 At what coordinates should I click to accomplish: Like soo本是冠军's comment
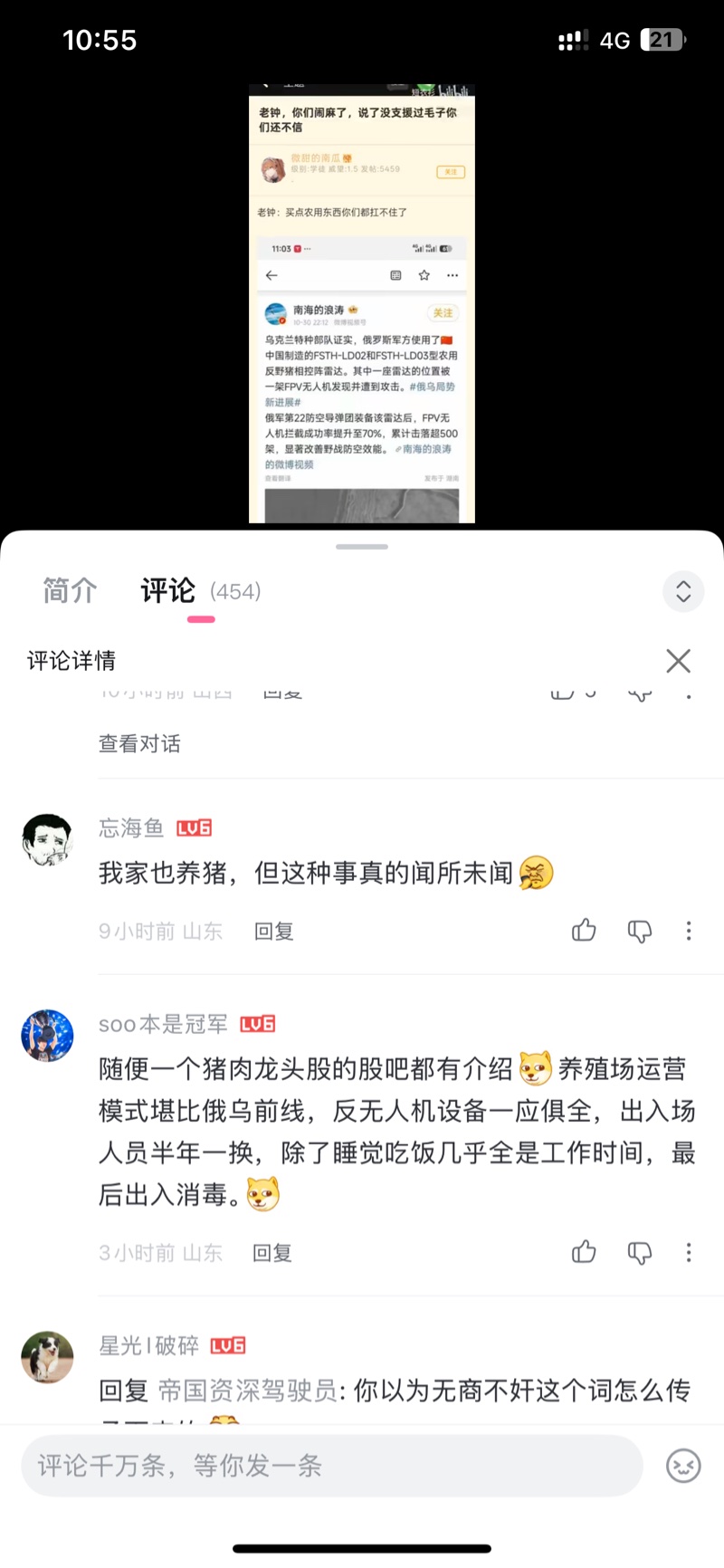[584, 1252]
